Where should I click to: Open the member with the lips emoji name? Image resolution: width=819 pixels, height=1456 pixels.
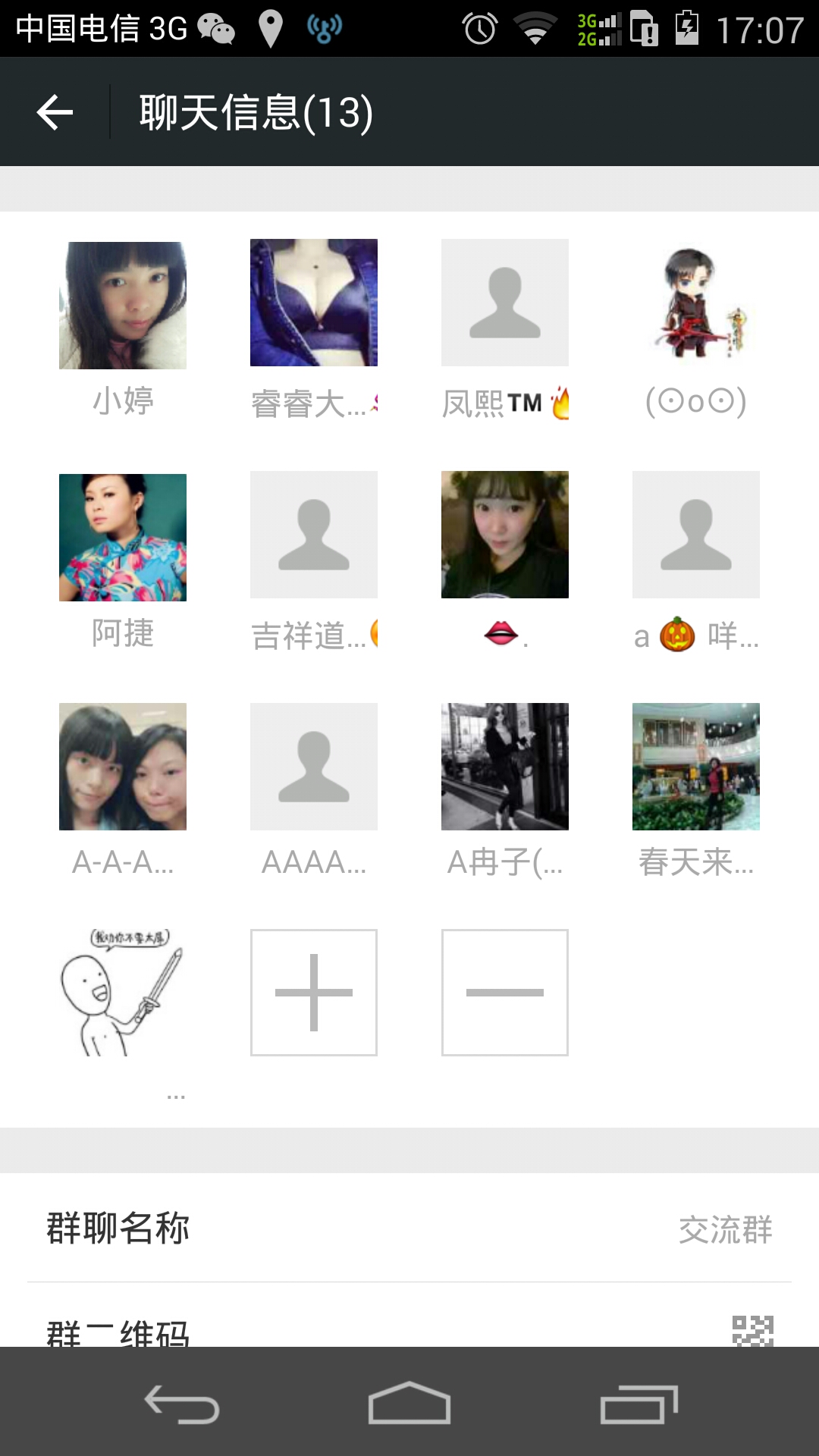505,535
